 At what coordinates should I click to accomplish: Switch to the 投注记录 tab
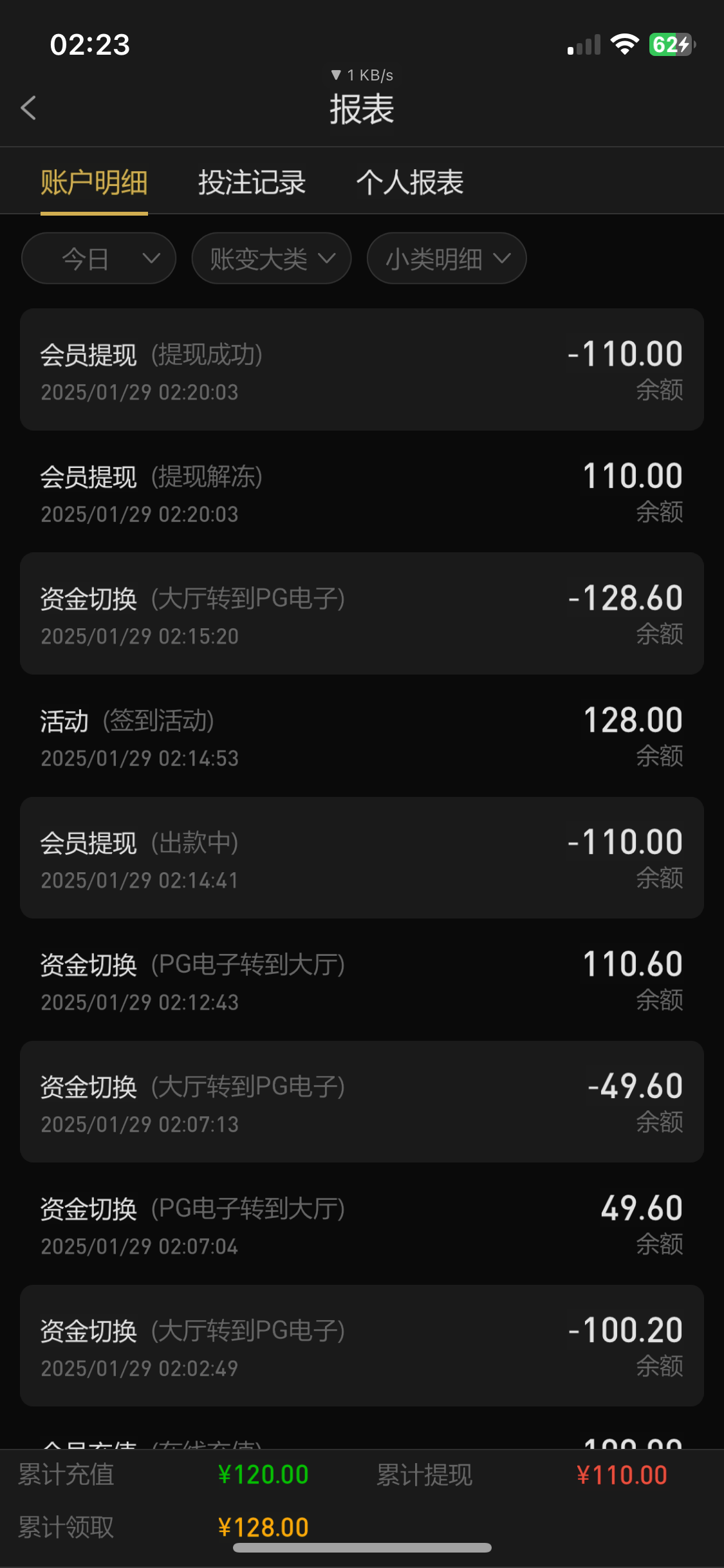click(252, 182)
